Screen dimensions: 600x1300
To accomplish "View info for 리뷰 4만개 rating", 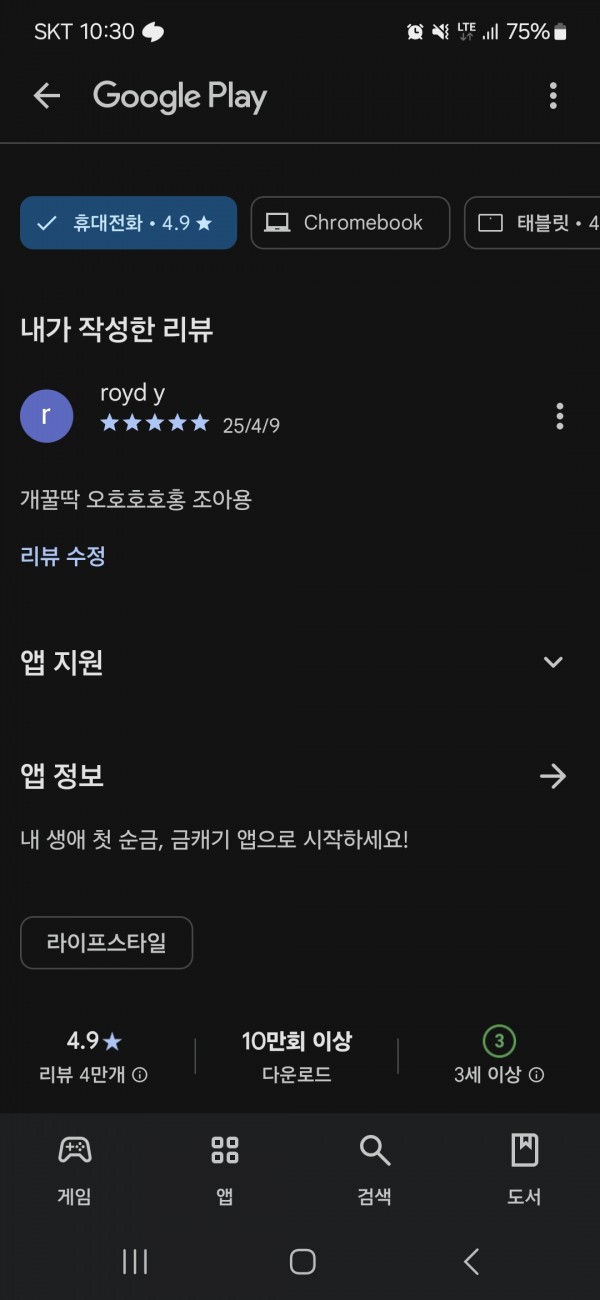I will point(141,1076).
